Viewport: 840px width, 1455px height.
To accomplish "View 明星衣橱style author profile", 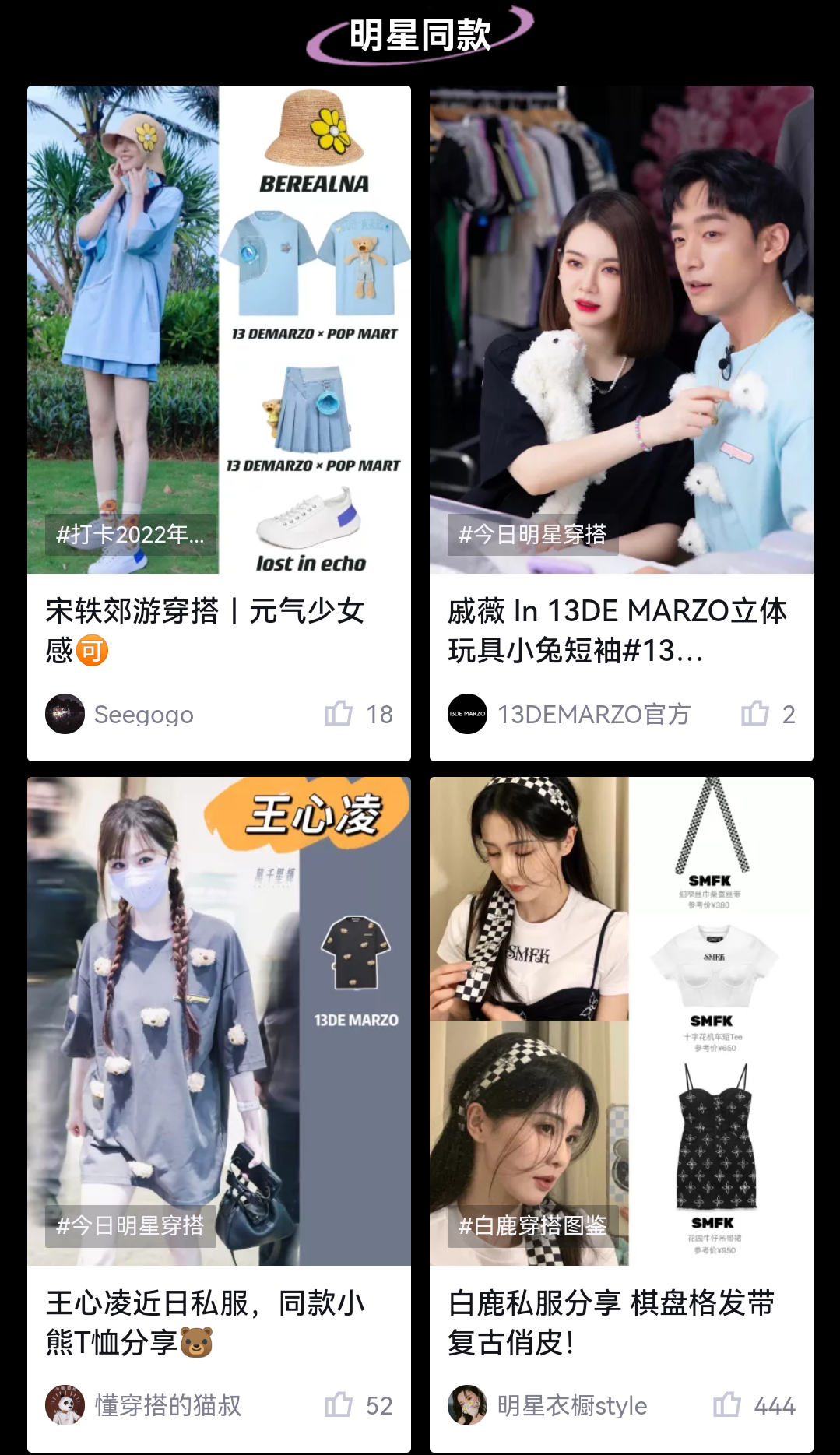I will click(x=549, y=1405).
